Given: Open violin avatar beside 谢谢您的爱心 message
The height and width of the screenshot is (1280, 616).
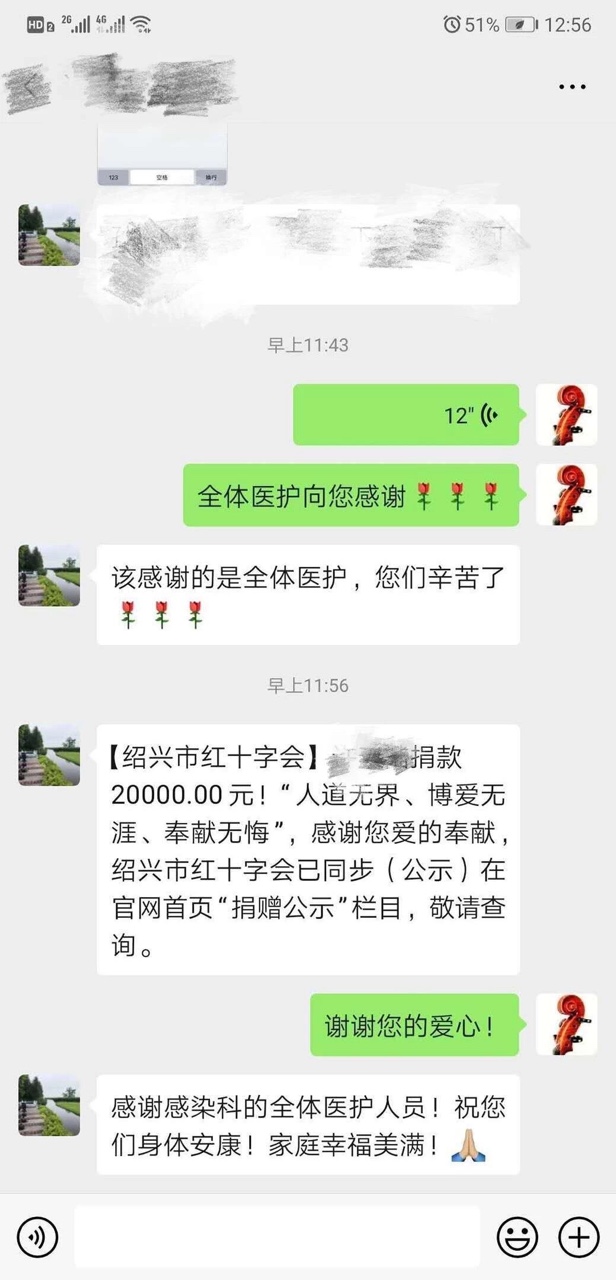Looking at the screenshot, I should click(x=567, y=1025).
